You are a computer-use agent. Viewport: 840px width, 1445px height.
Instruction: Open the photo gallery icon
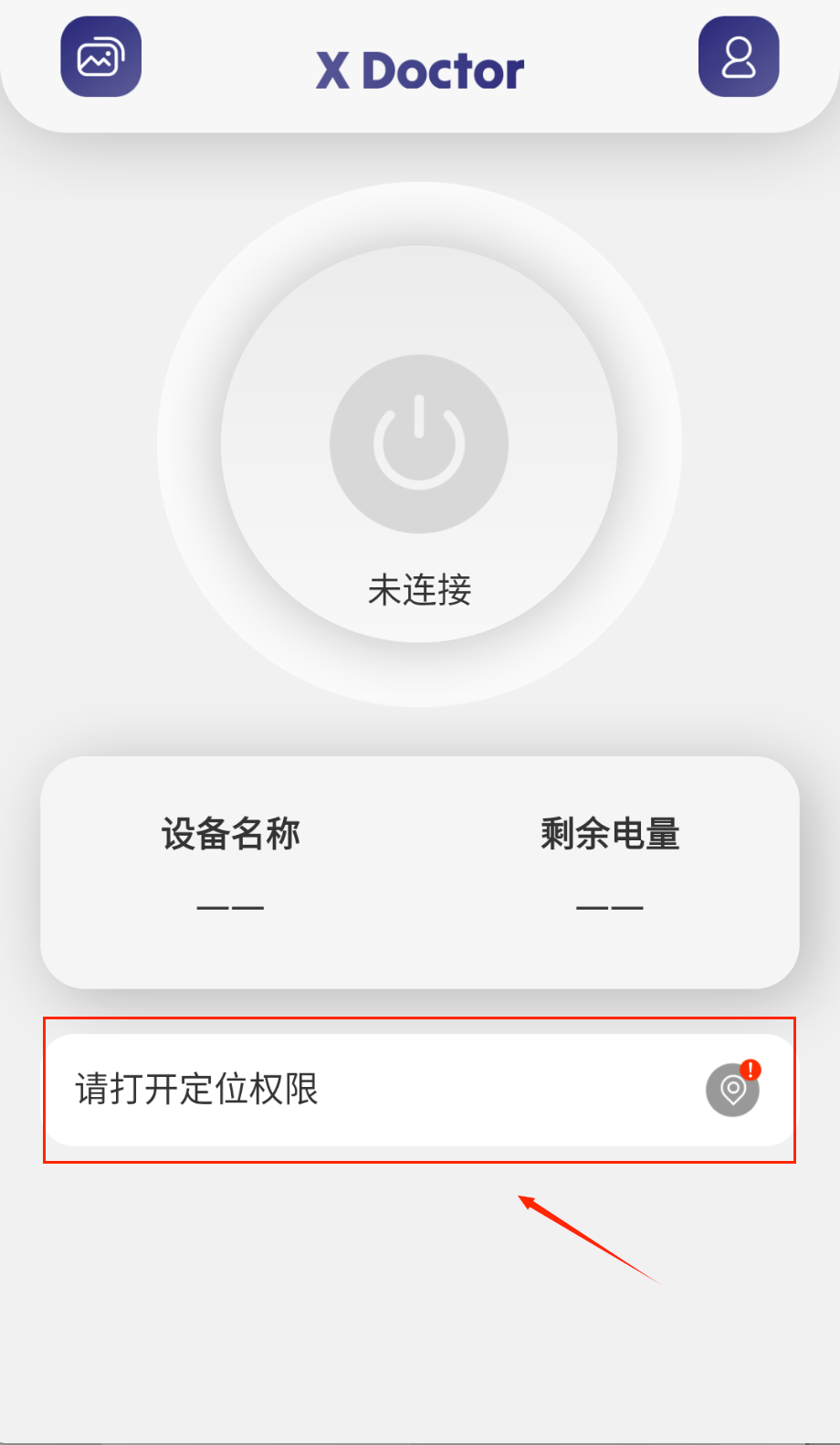[x=100, y=57]
